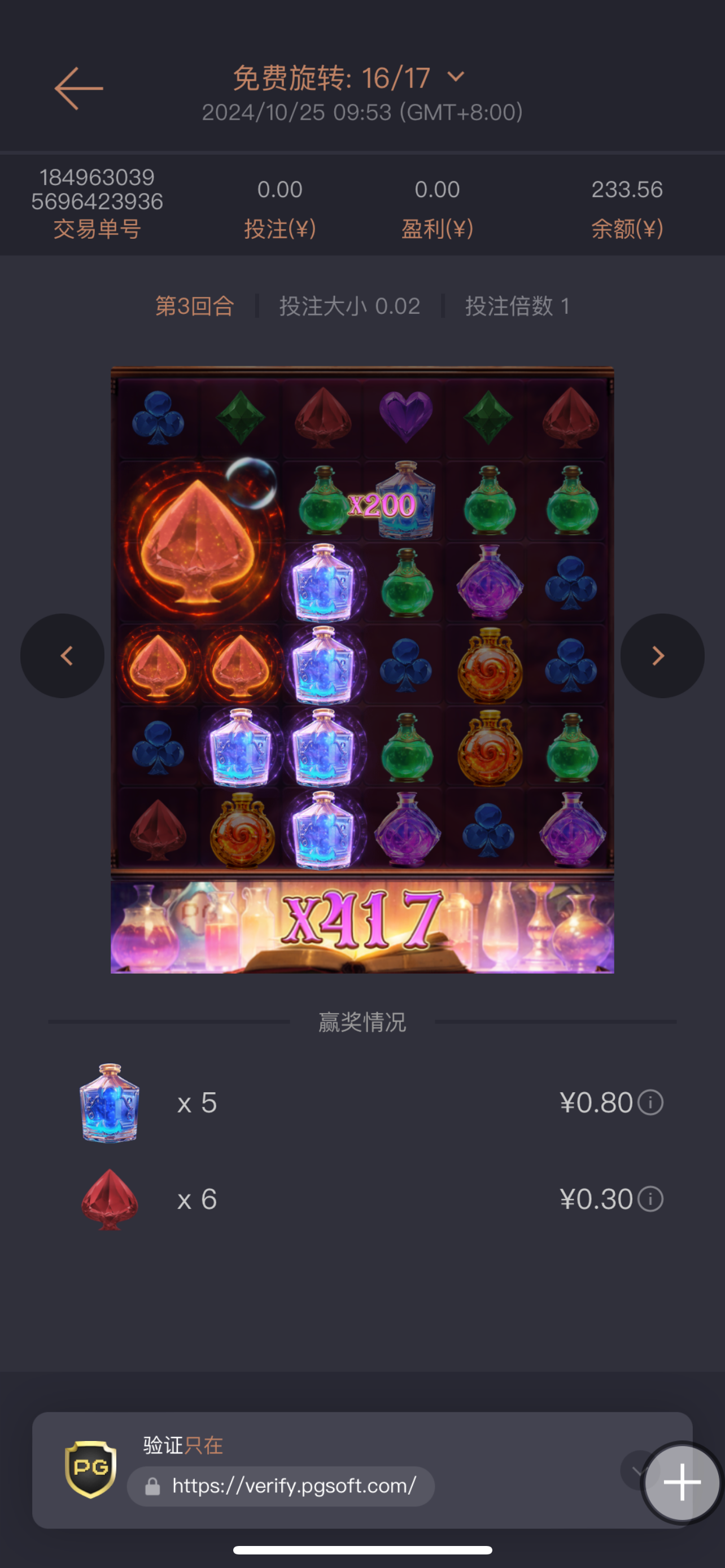Expand the 免费旋转 16/17 dropdown
This screenshot has width=725, height=1568.
point(455,77)
